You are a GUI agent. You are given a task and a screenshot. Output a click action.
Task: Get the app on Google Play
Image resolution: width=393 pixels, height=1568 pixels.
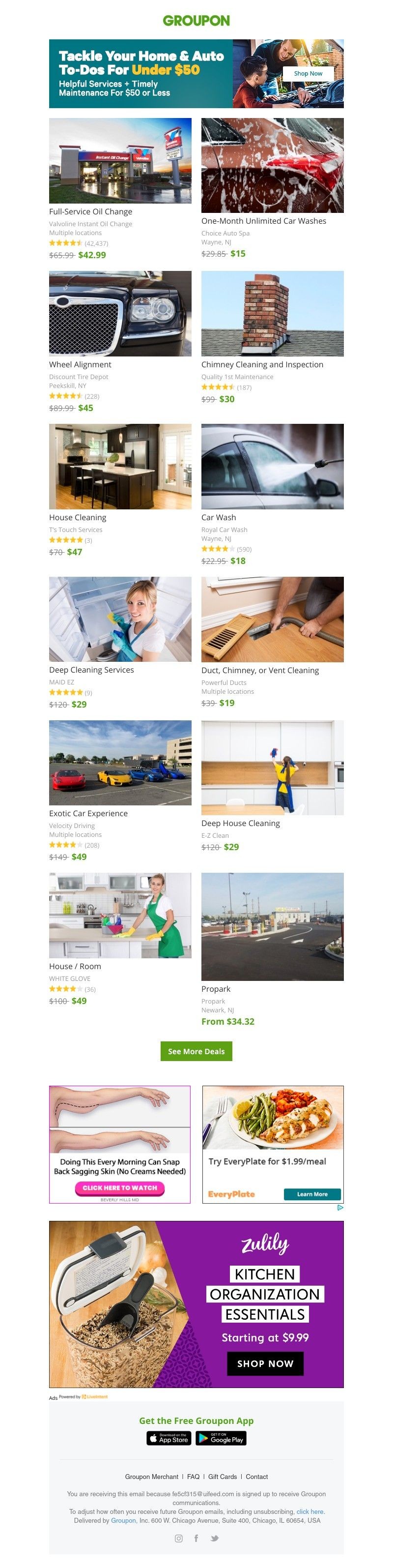click(x=221, y=1438)
